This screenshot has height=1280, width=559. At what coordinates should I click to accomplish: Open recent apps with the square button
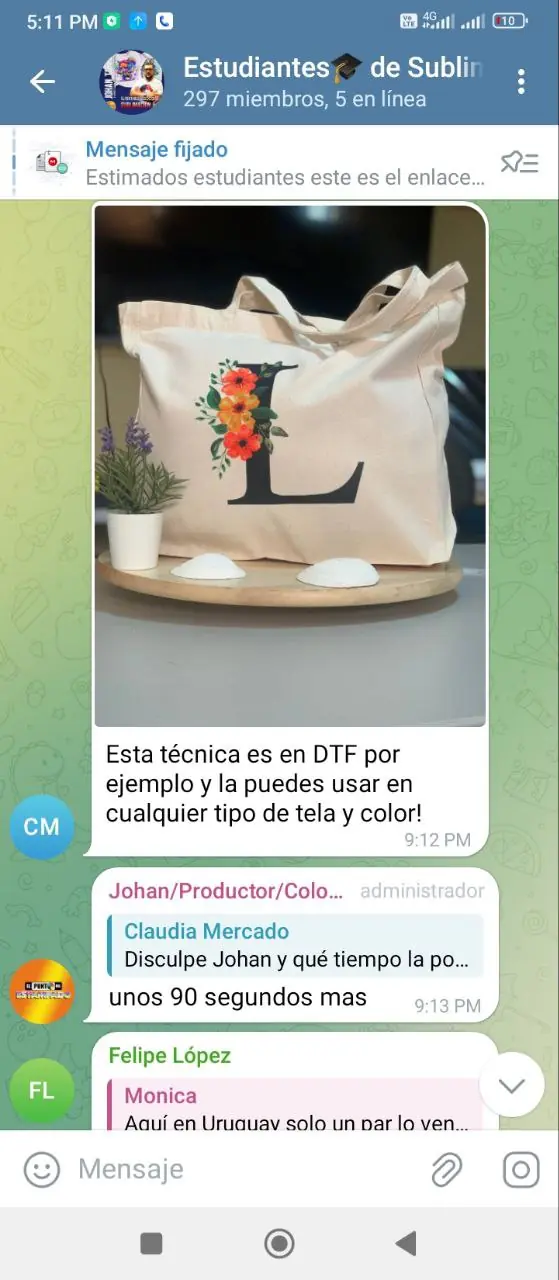click(x=151, y=1243)
